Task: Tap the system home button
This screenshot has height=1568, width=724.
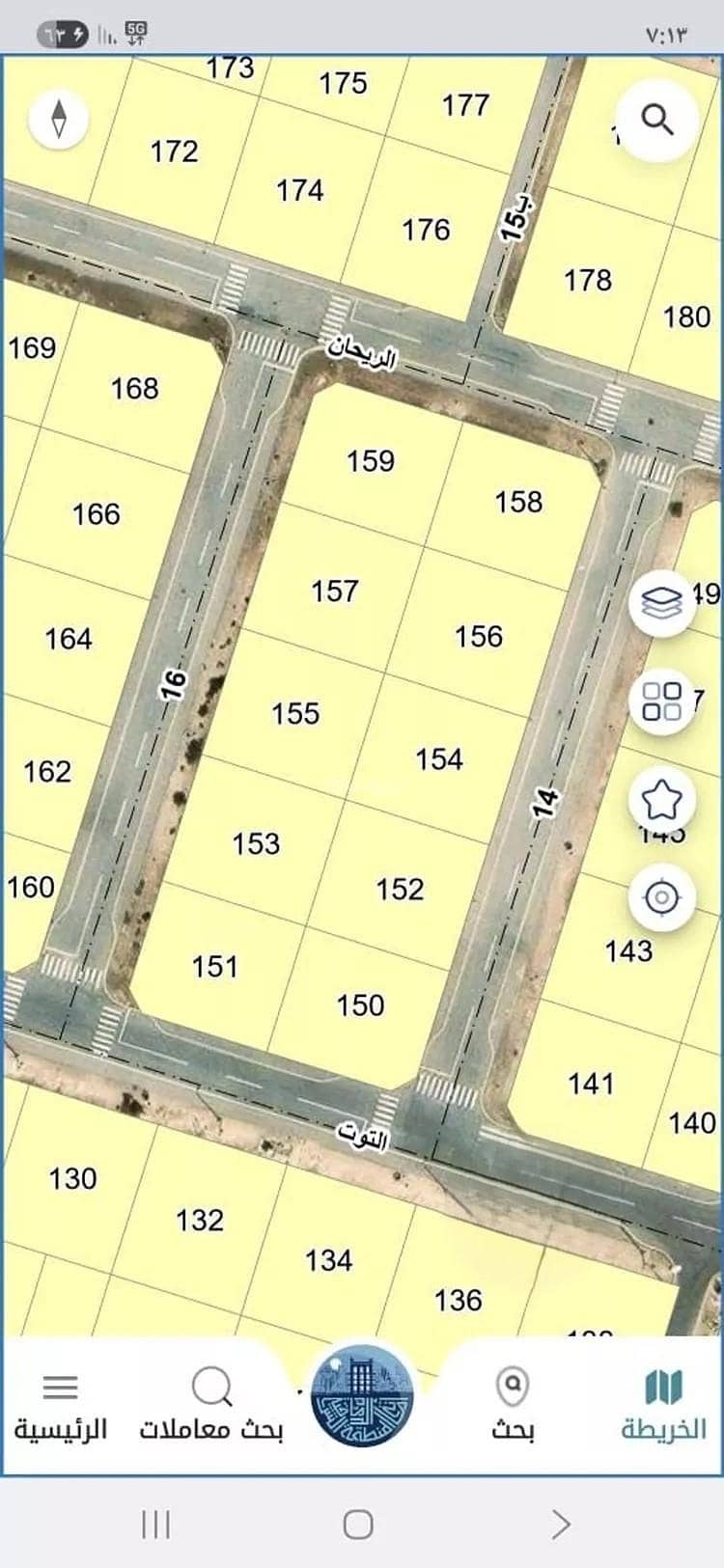Action: click(358, 1525)
